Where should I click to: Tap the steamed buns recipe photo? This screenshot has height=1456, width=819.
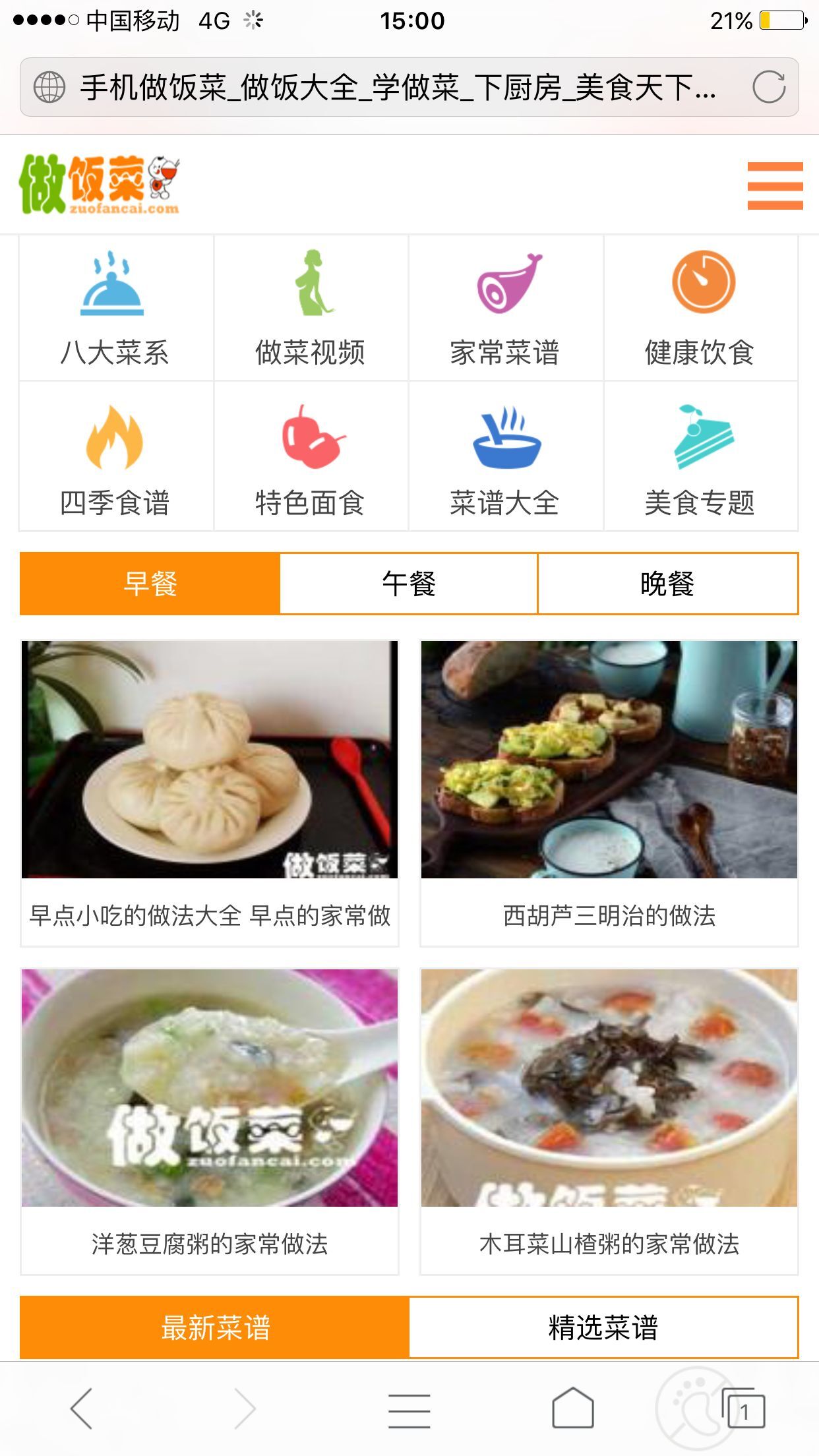pos(210,758)
